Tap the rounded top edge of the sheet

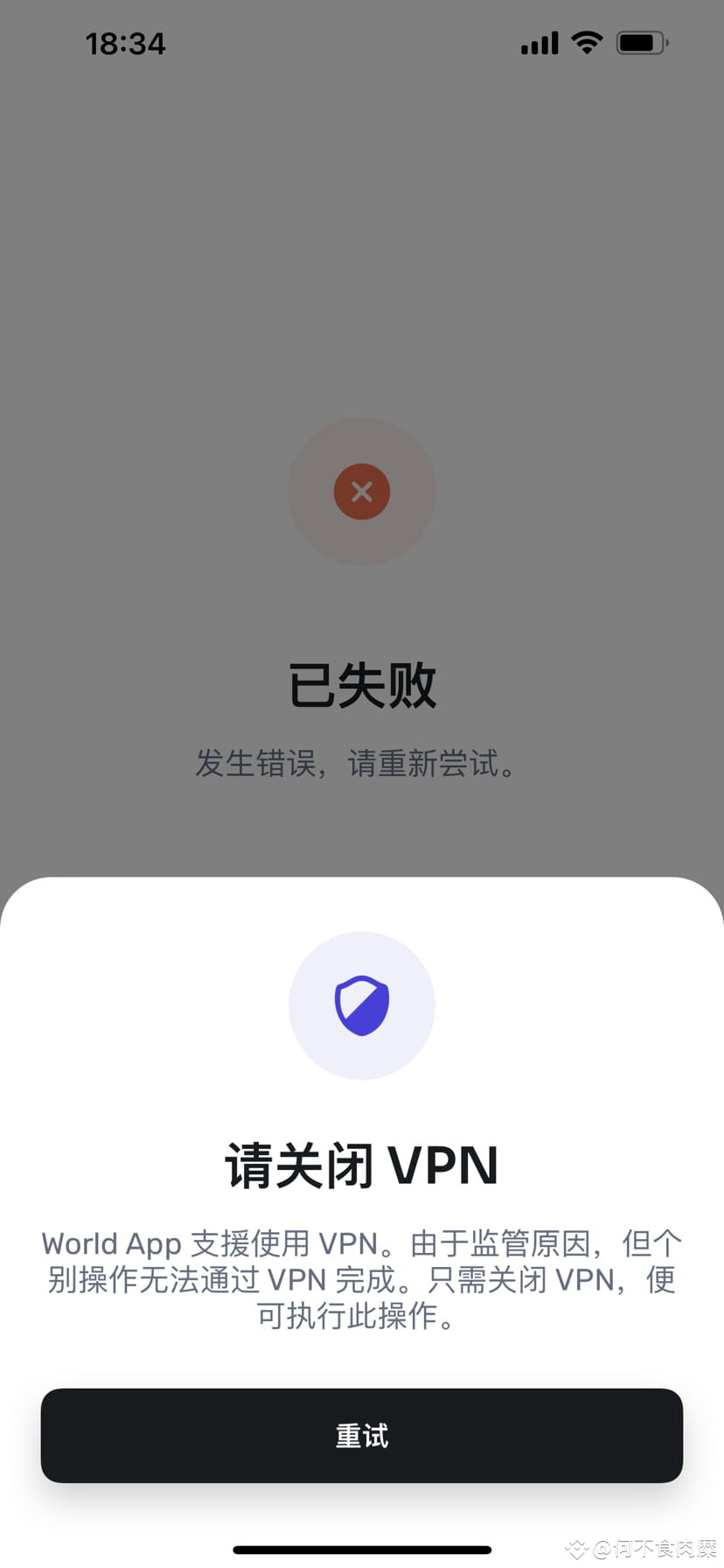[362, 884]
